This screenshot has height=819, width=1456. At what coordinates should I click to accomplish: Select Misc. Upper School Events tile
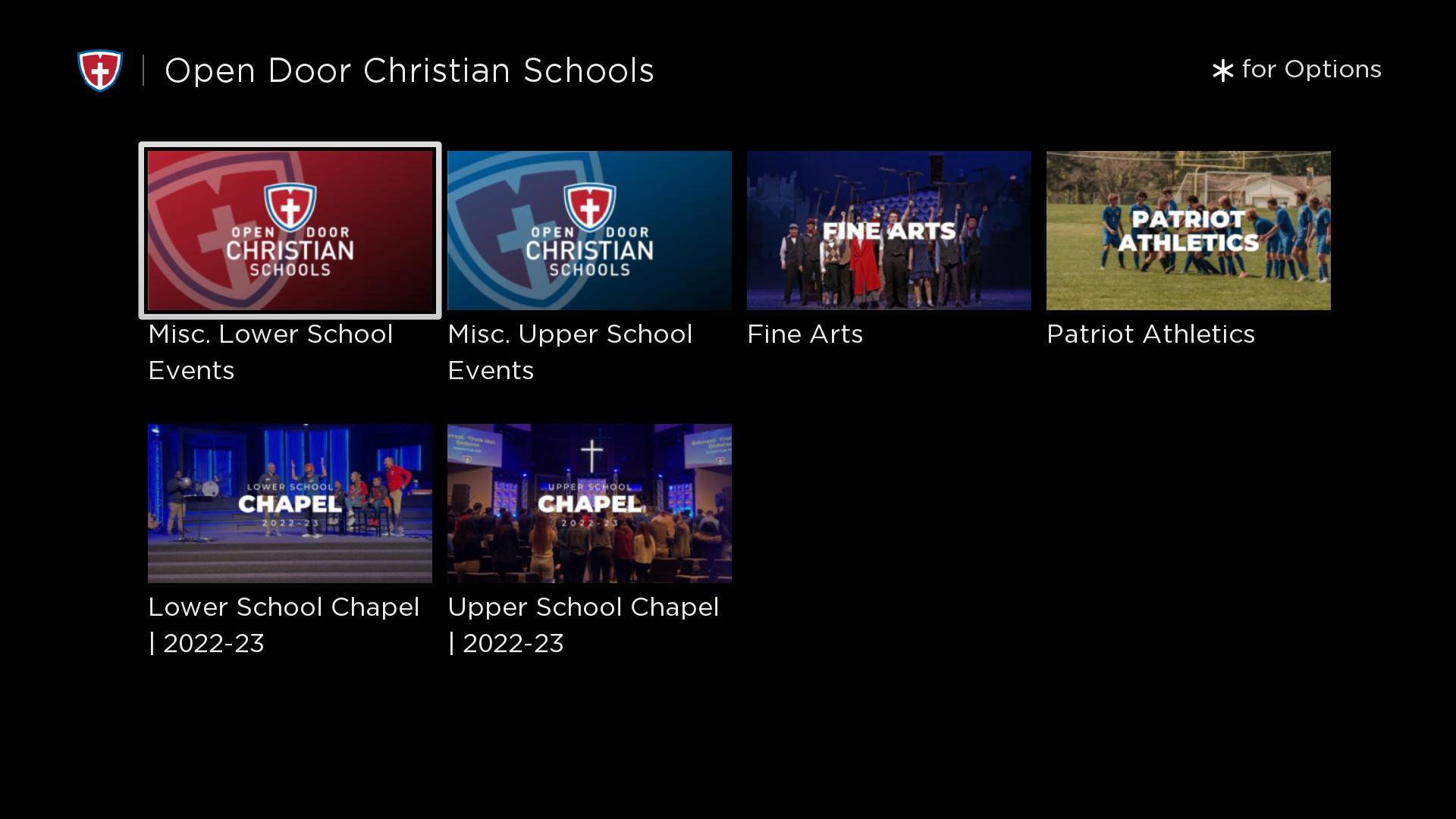[589, 231]
